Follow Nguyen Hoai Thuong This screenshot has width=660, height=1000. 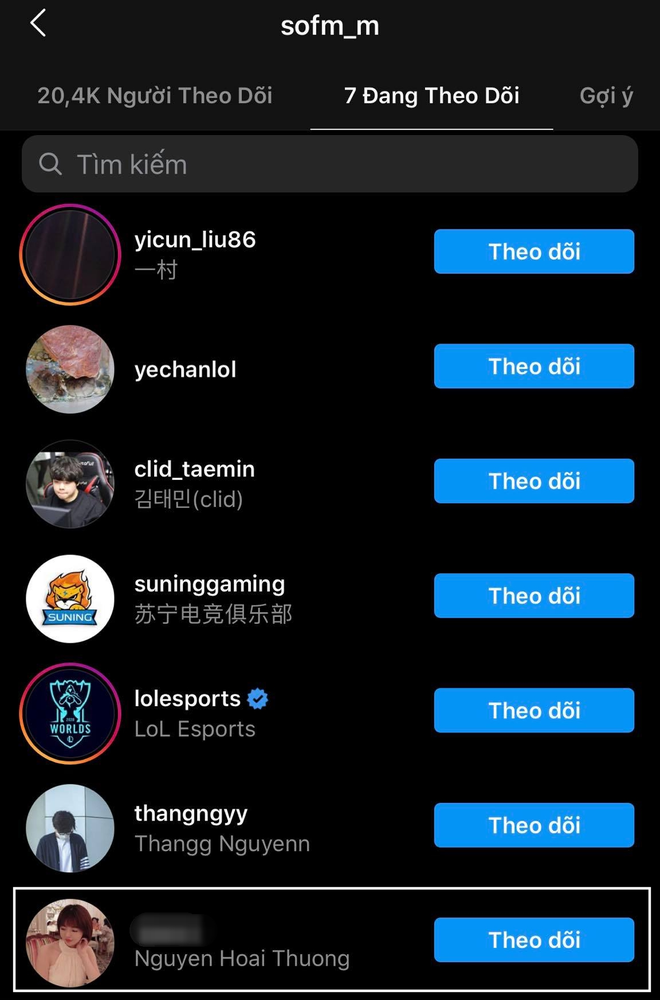(x=534, y=941)
